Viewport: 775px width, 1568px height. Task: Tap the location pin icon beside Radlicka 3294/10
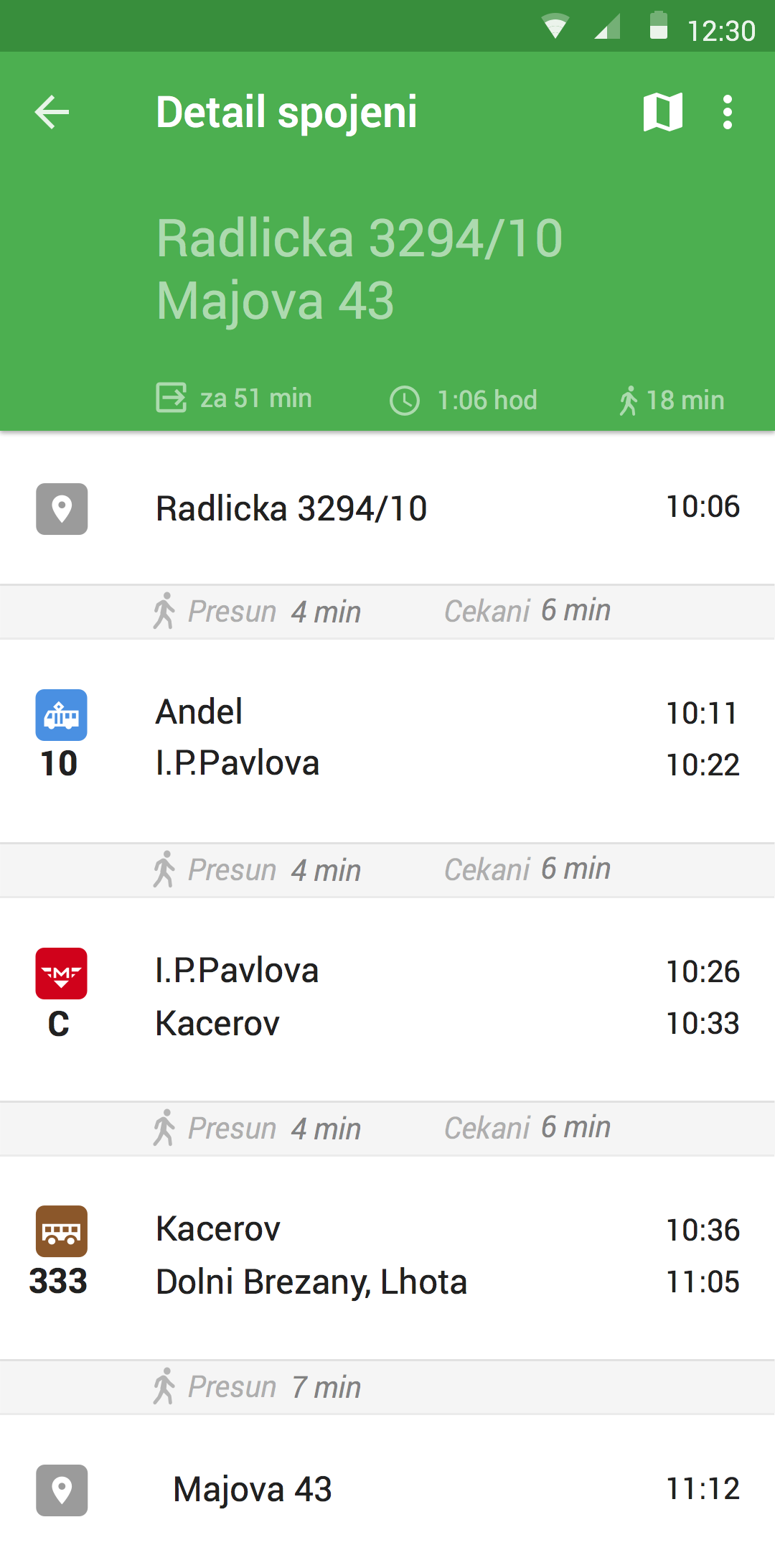[x=62, y=510]
